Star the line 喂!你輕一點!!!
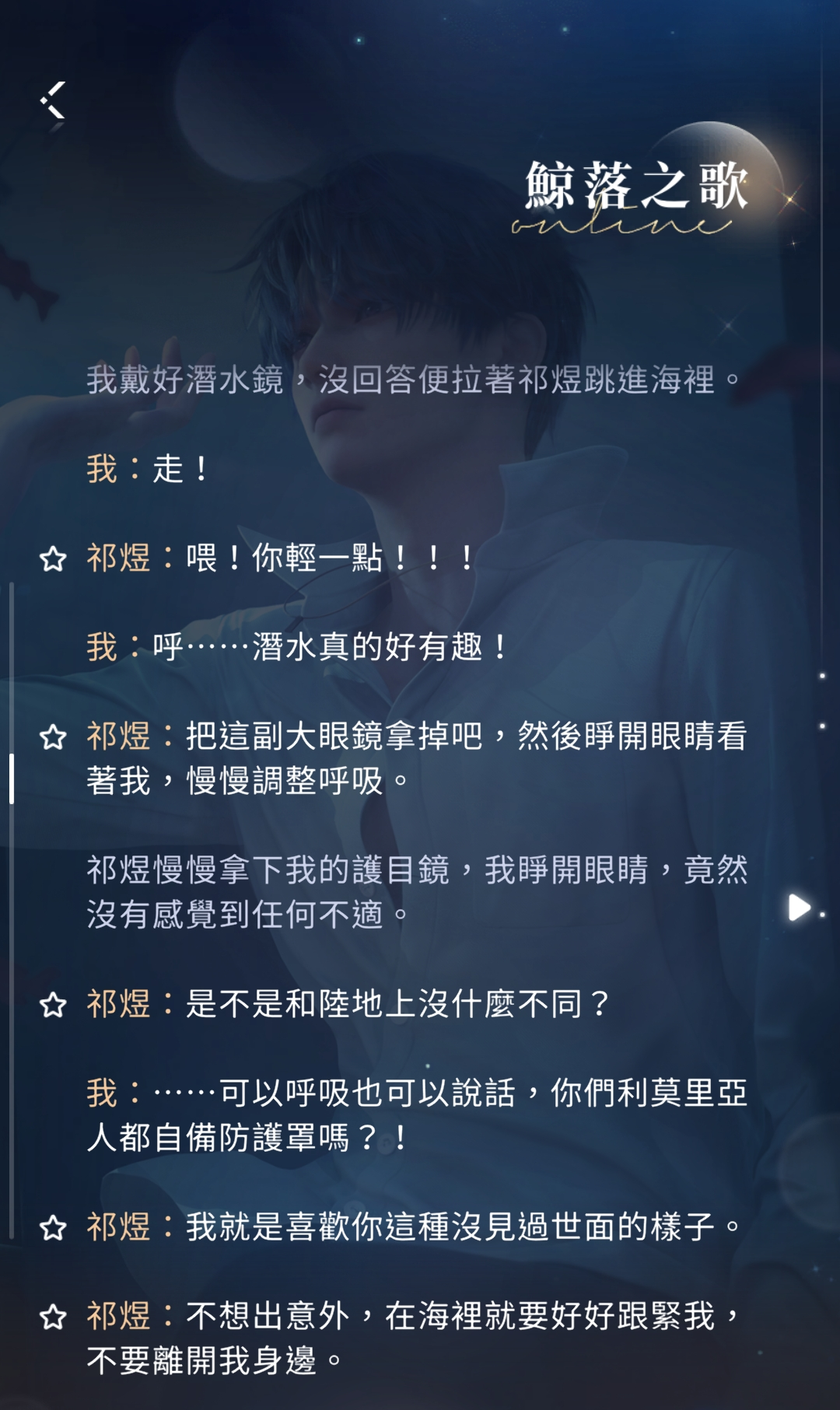840x1410 pixels. [53, 558]
